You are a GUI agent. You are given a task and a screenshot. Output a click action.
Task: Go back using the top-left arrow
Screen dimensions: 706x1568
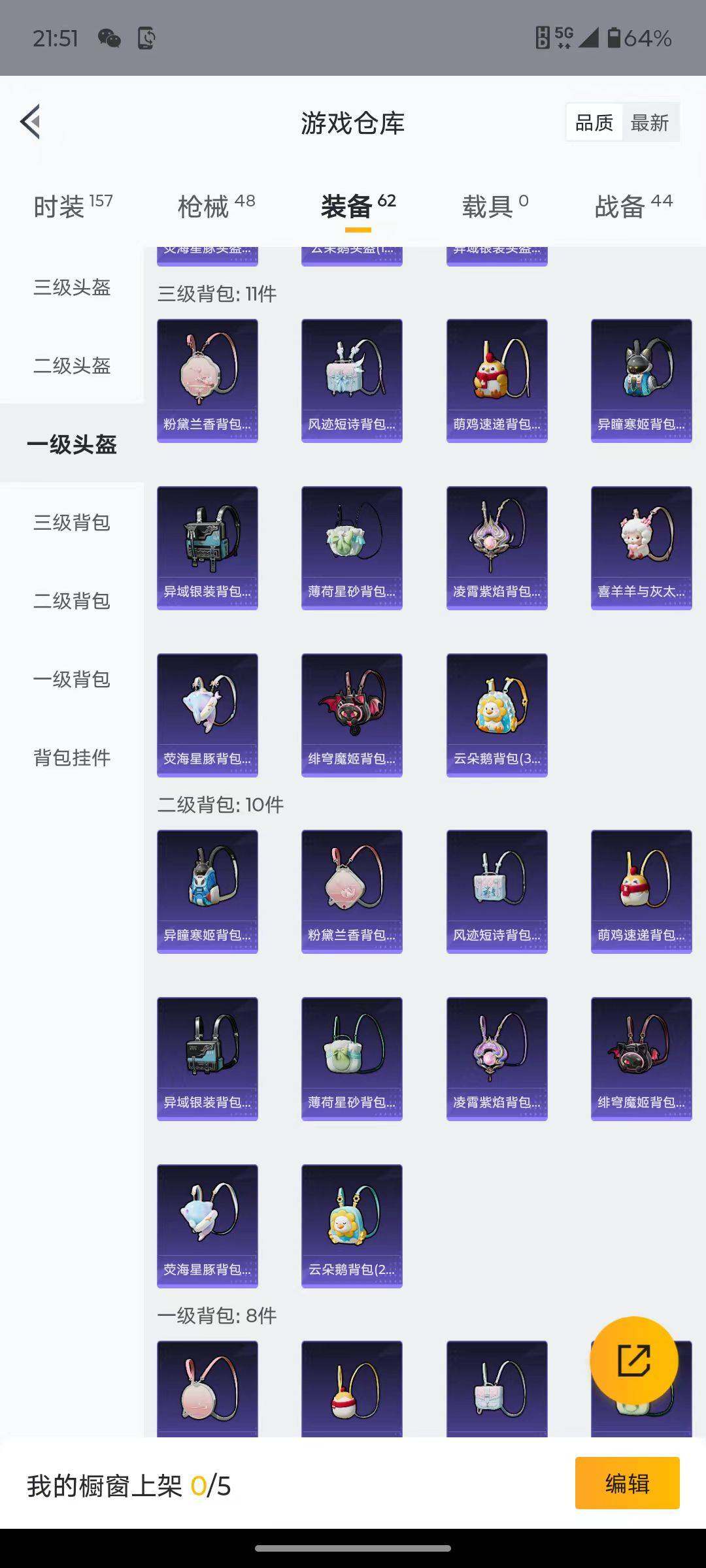pos(31,122)
